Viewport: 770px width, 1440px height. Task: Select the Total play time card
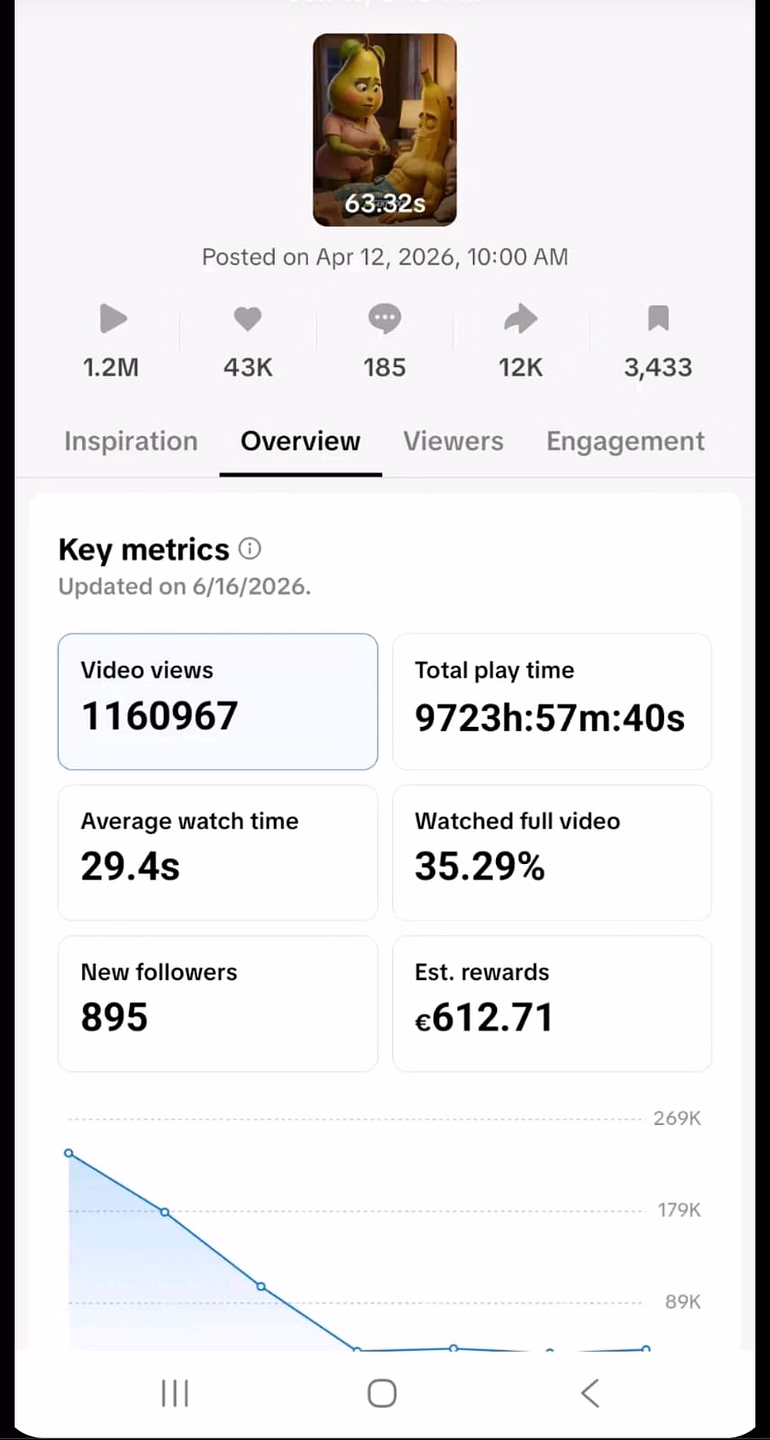(x=552, y=701)
